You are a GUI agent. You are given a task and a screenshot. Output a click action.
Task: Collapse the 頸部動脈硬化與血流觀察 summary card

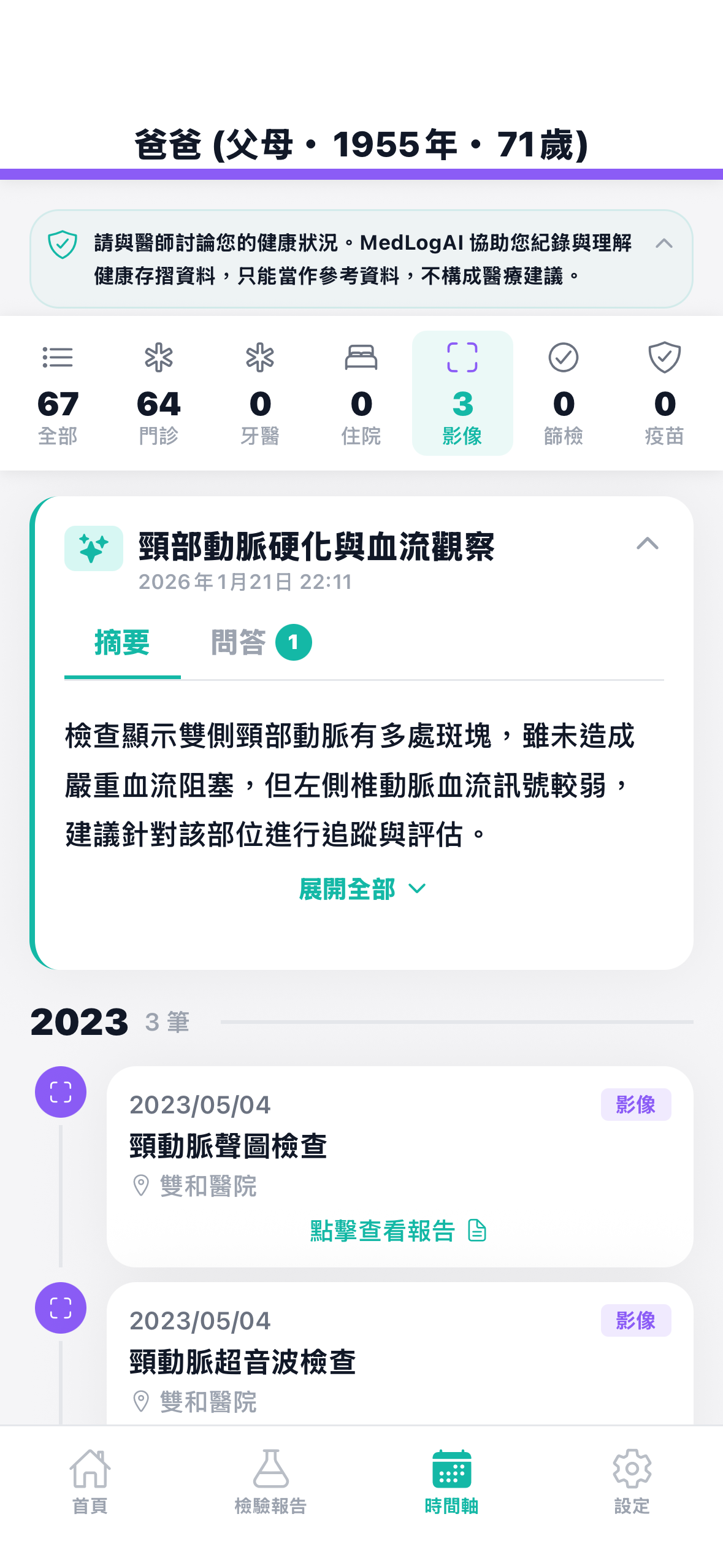click(x=647, y=544)
